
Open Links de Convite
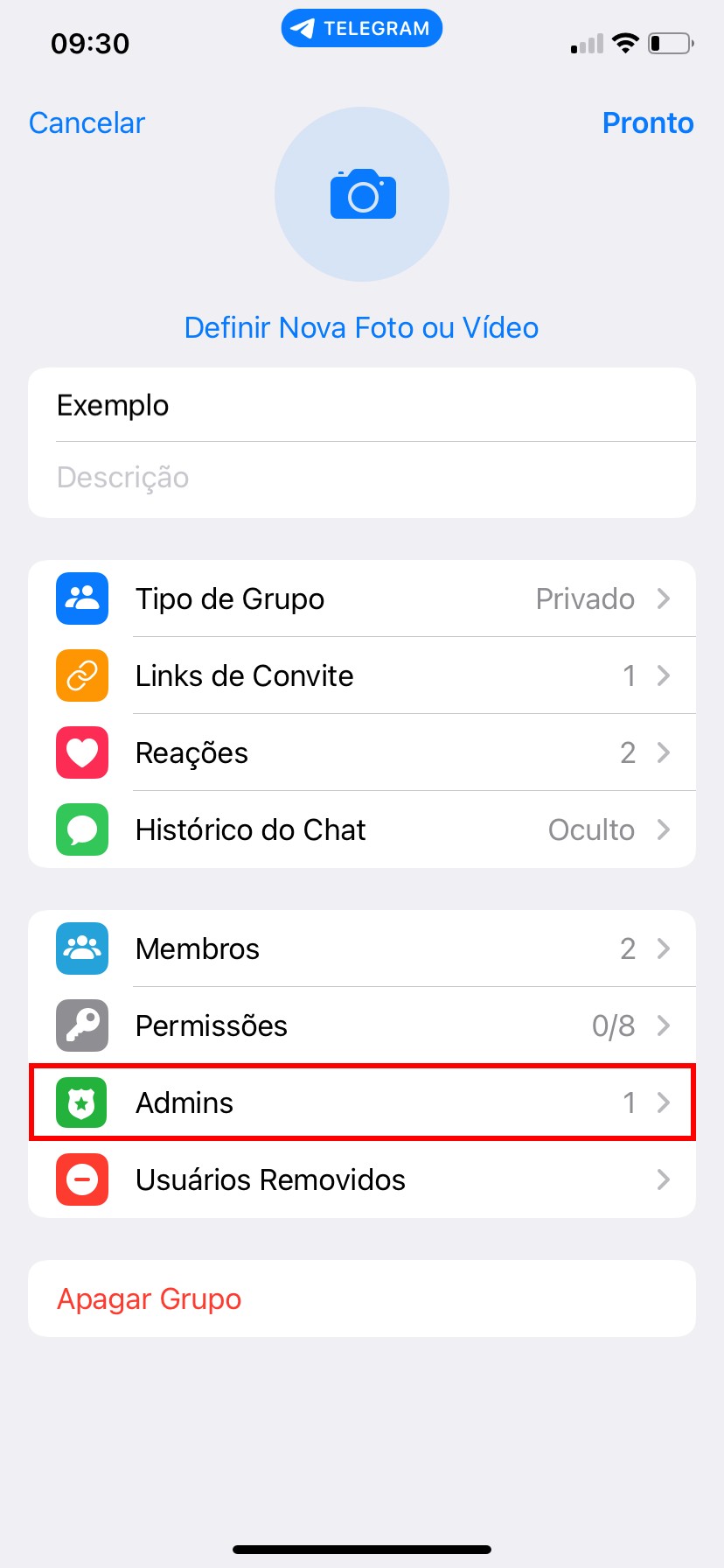click(x=362, y=676)
